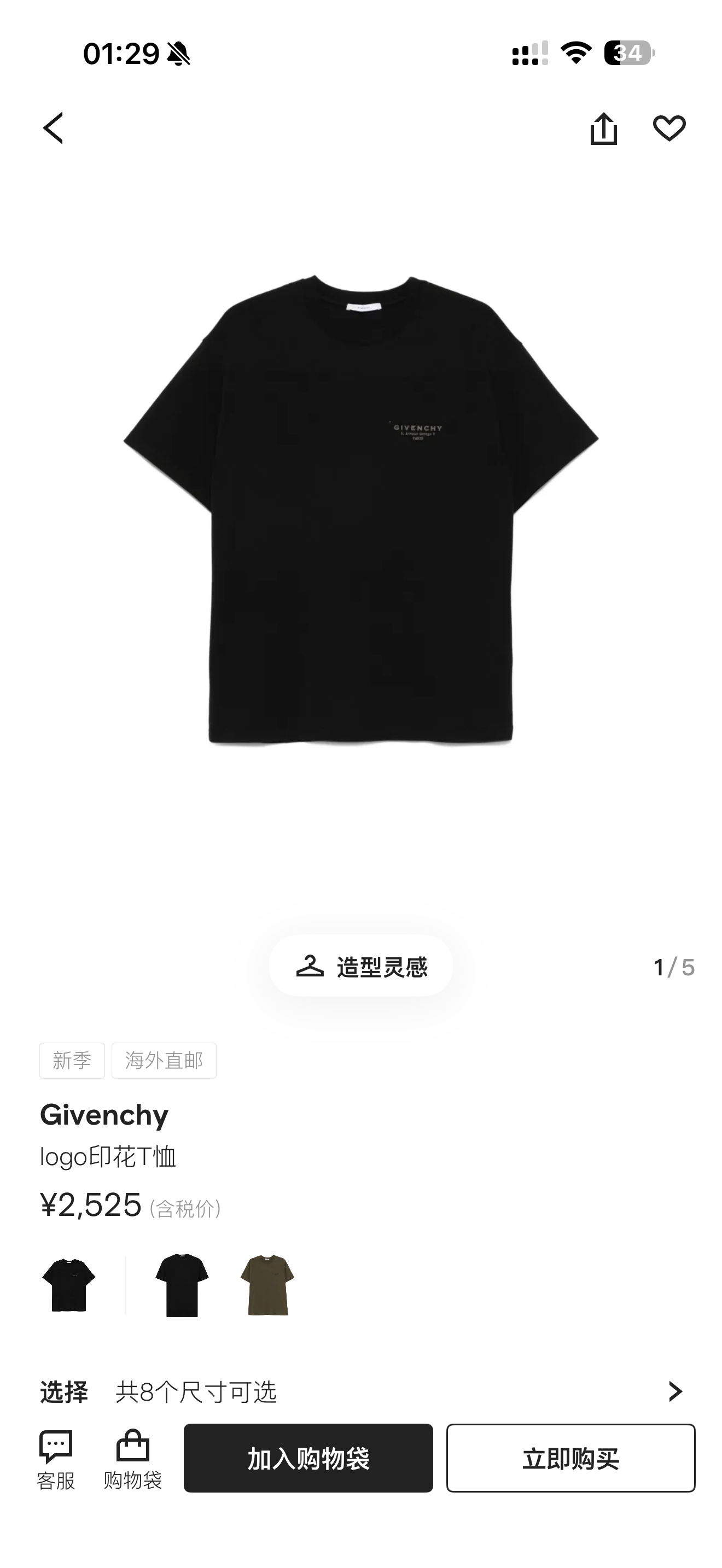Tap 加入购物袋 to add to bag
The width and height of the screenshot is (722, 1568).
tap(308, 1458)
